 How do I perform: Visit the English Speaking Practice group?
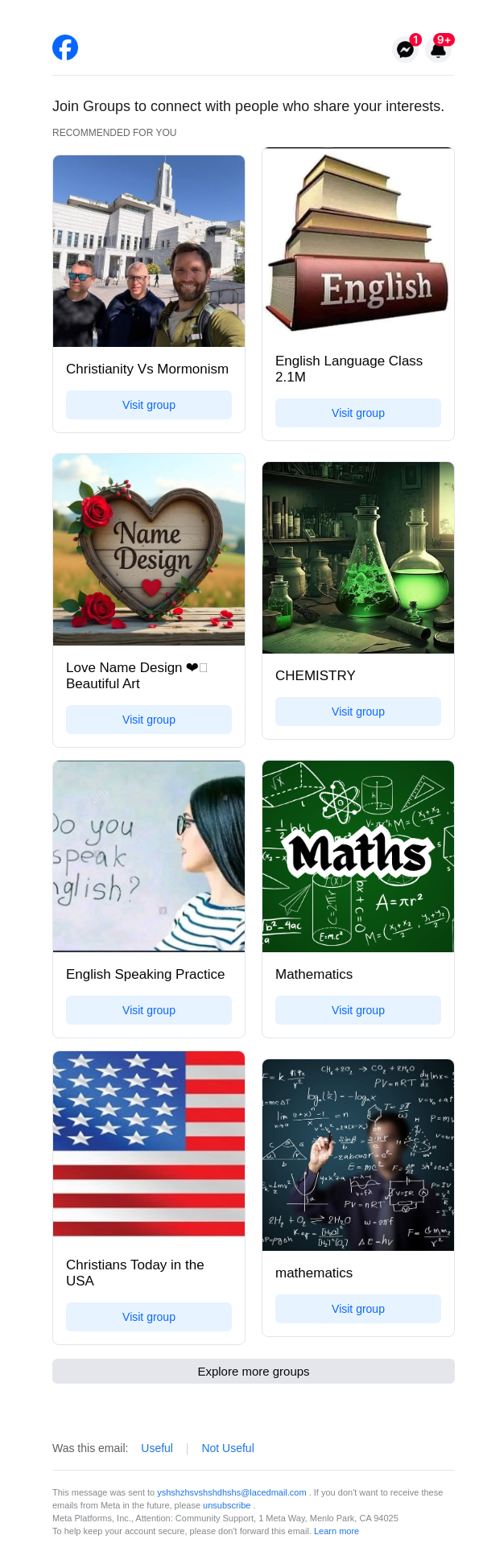(x=149, y=1010)
